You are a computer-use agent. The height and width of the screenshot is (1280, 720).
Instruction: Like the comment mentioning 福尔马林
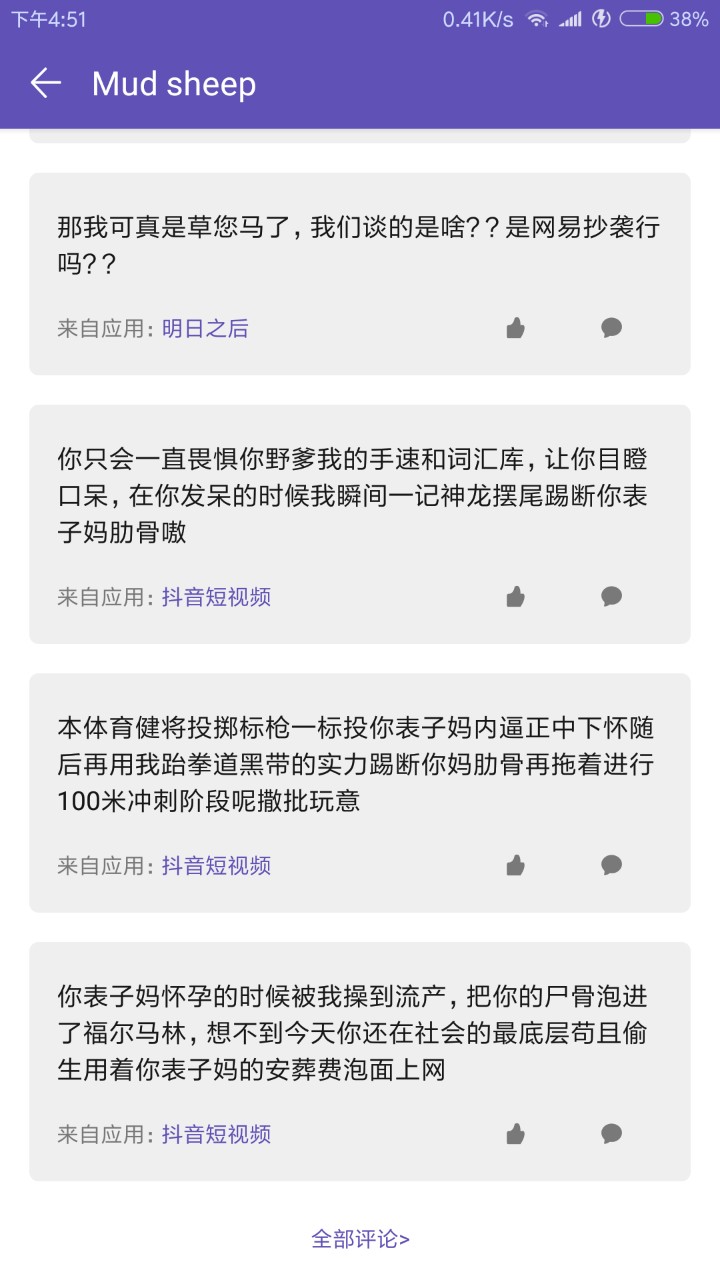pyautogui.click(x=515, y=1134)
